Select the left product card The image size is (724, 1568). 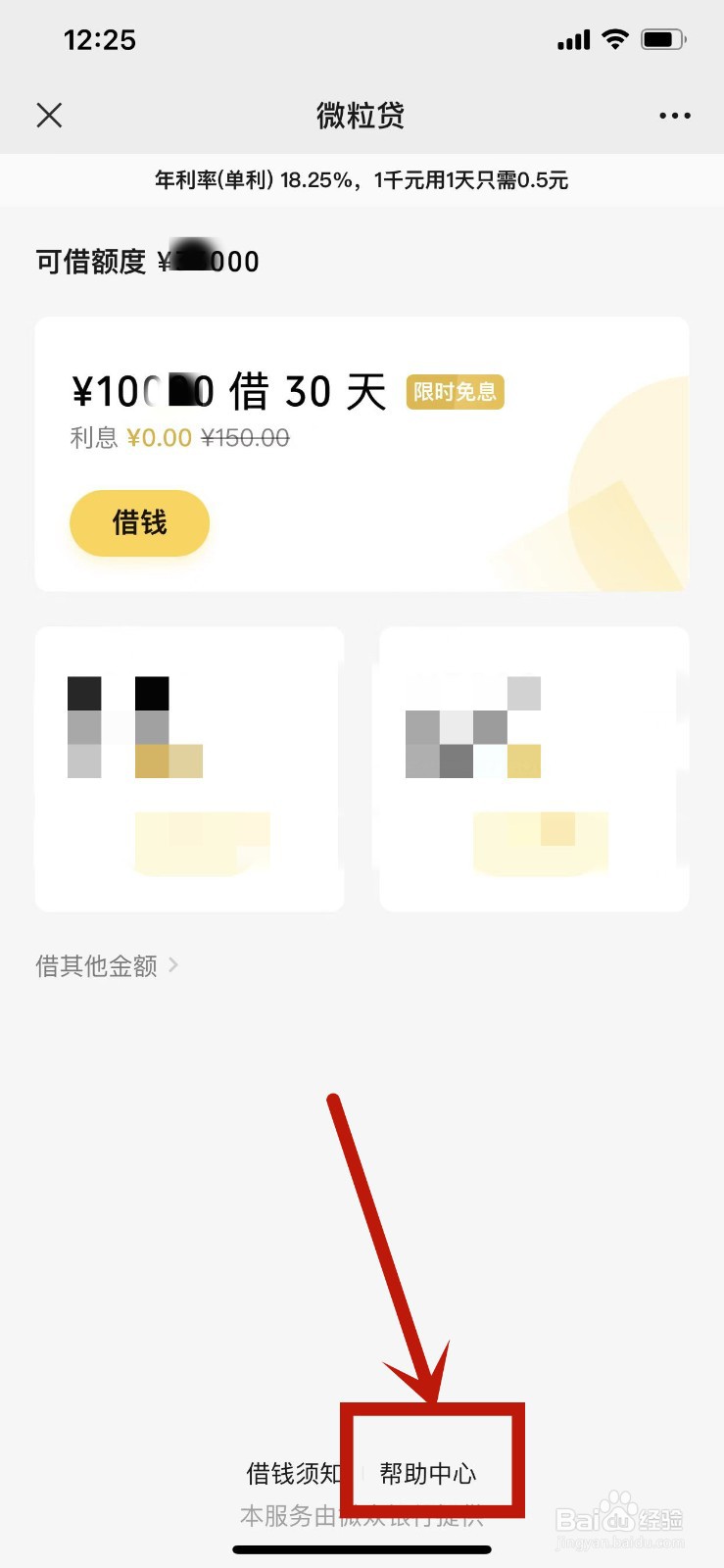coord(189,769)
